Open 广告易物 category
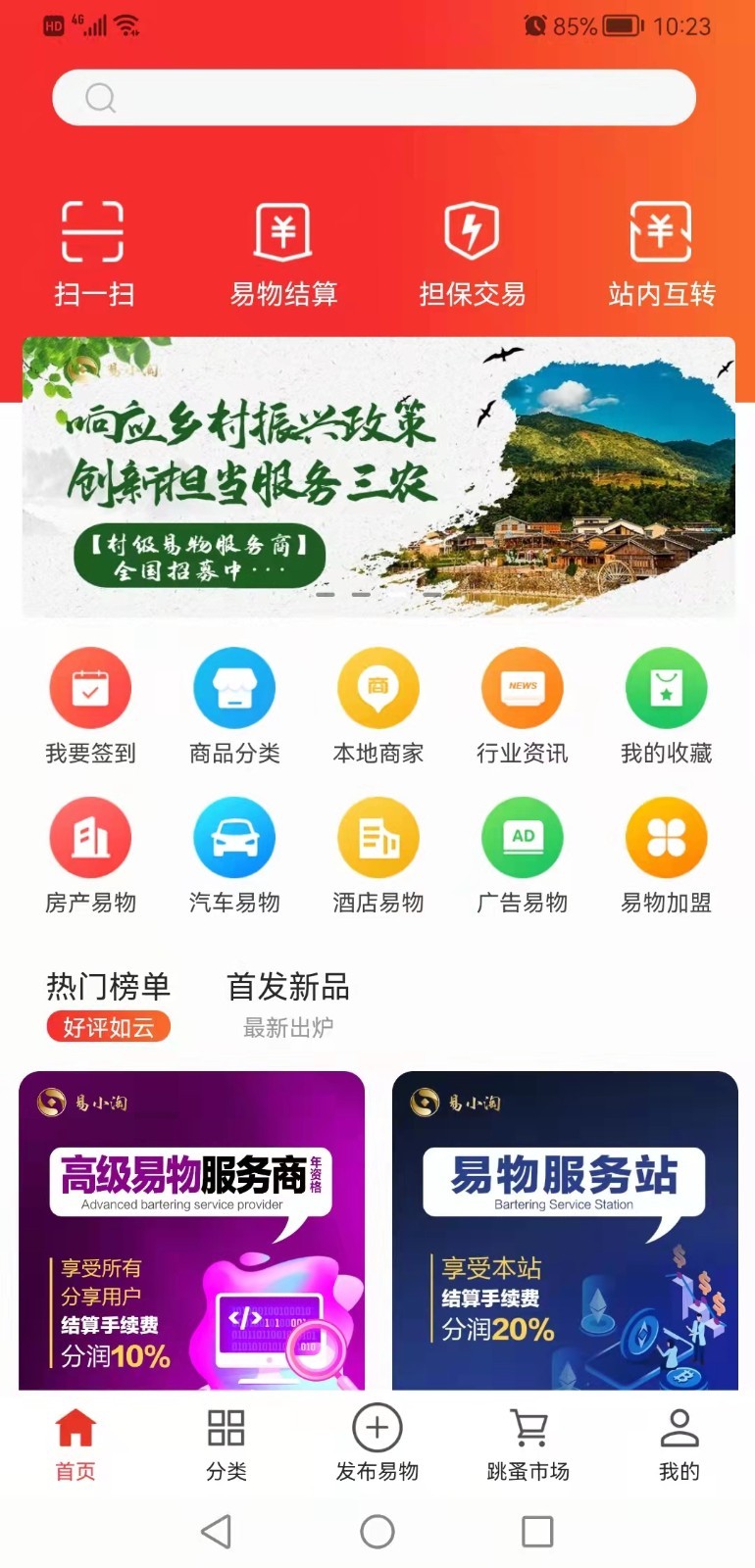 coord(523,855)
